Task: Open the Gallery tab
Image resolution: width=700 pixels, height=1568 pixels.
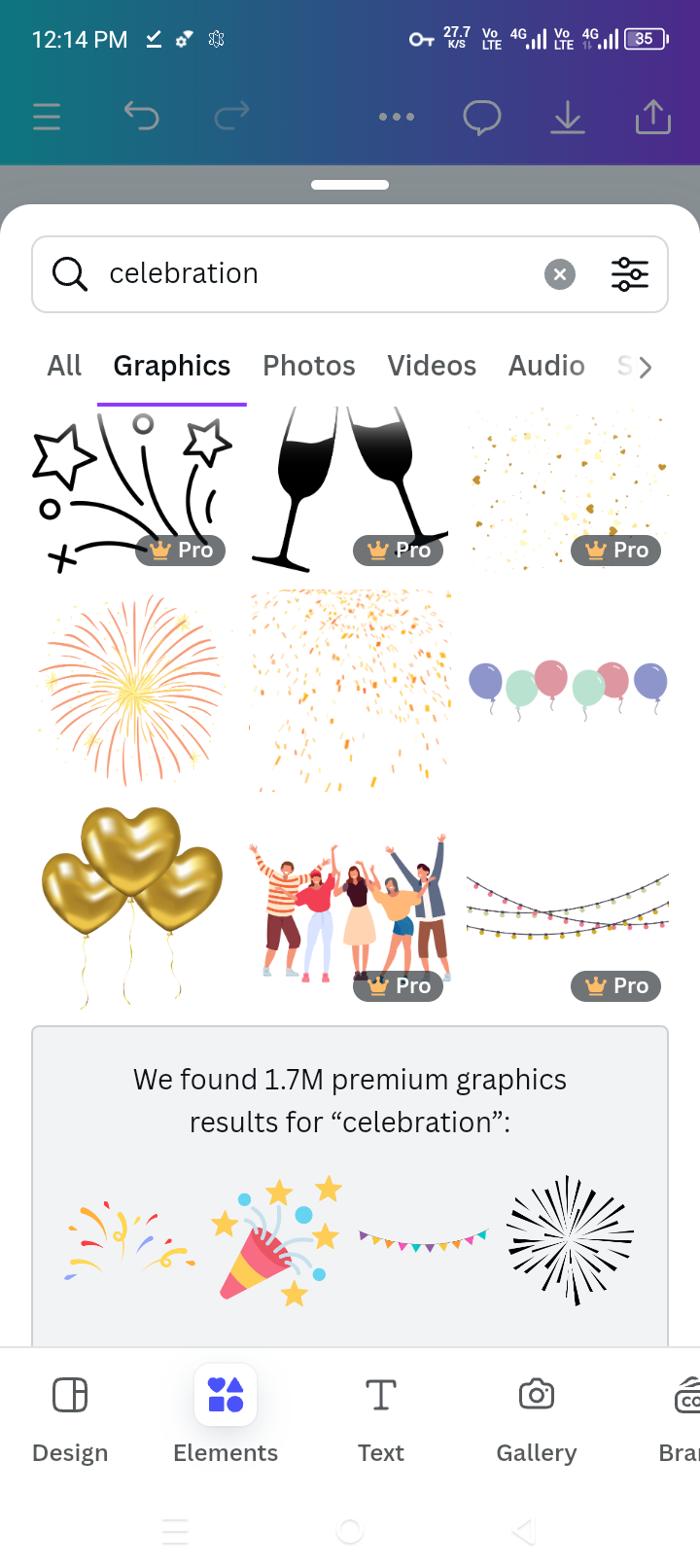Action: tap(537, 1420)
